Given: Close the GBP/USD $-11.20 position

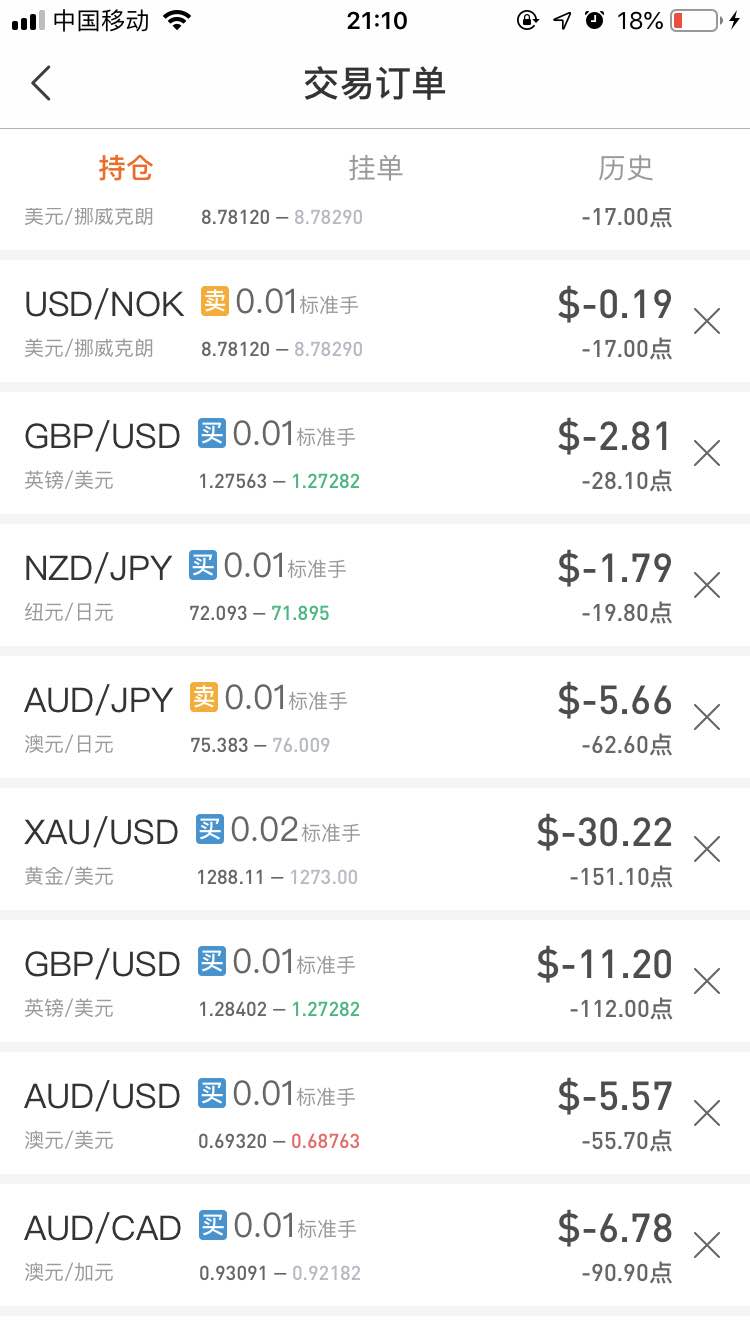Looking at the screenshot, I should 707,981.
